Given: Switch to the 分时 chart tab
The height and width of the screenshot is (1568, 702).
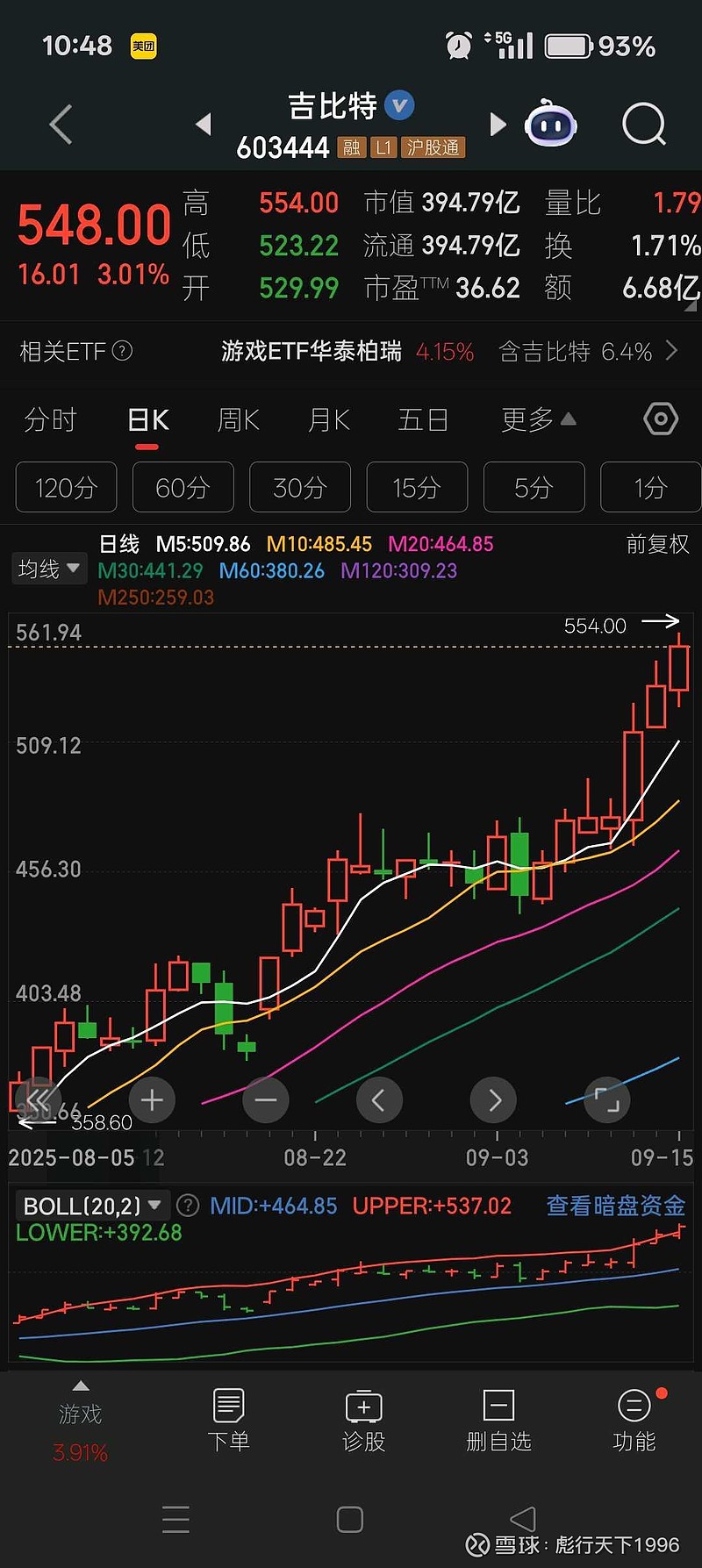Looking at the screenshot, I should coord(50,420).
